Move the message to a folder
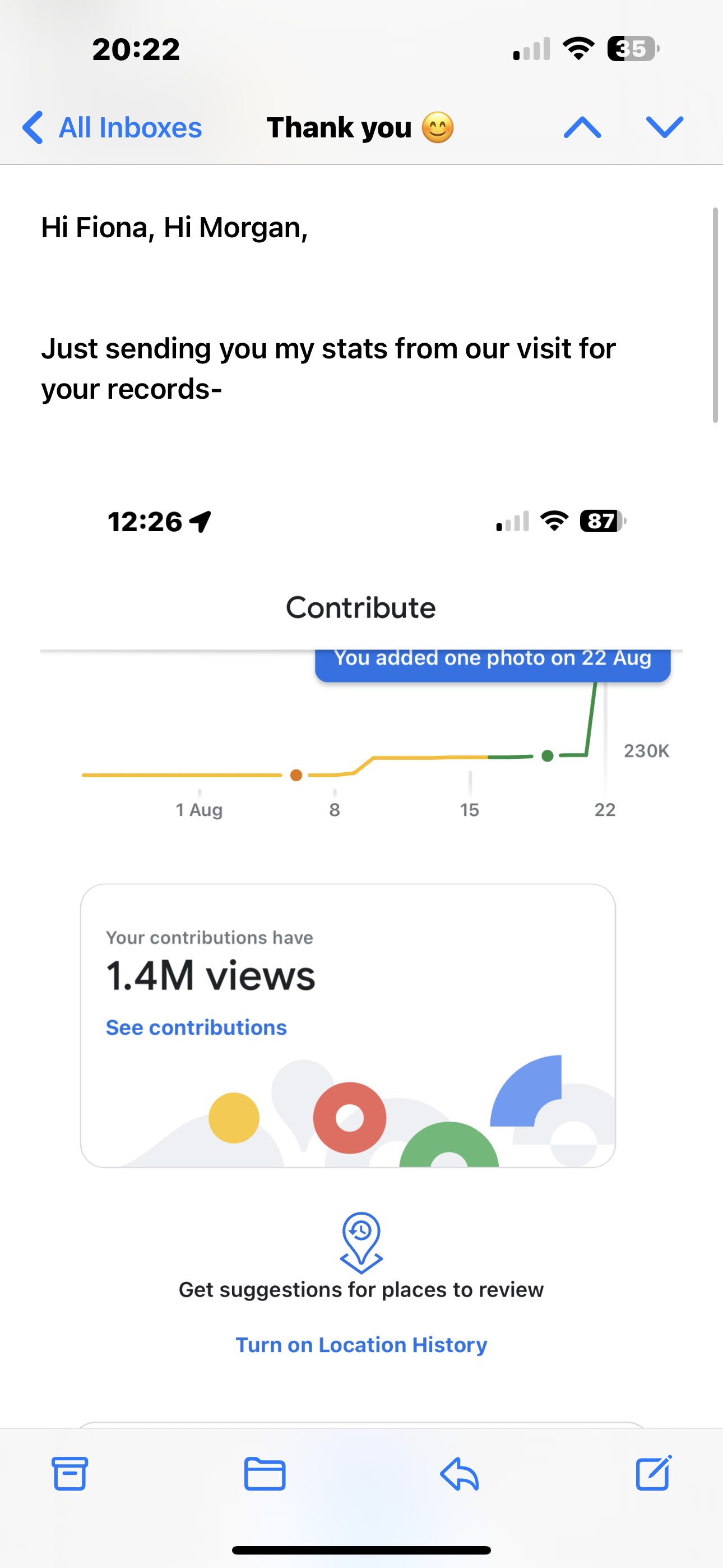This screenshot has height=1568, width=723. click(x=265, y=1474)
